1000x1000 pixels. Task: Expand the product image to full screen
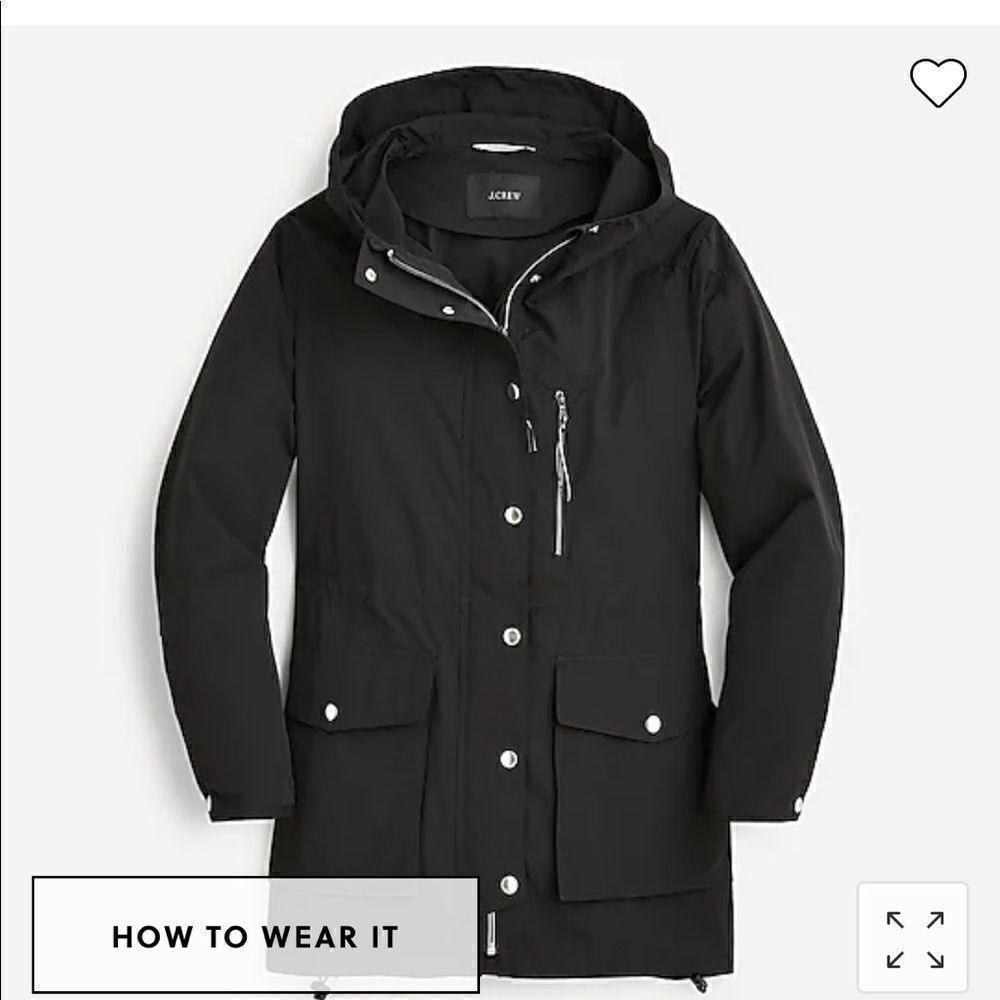pyautogui.click(x=913, y=939)
